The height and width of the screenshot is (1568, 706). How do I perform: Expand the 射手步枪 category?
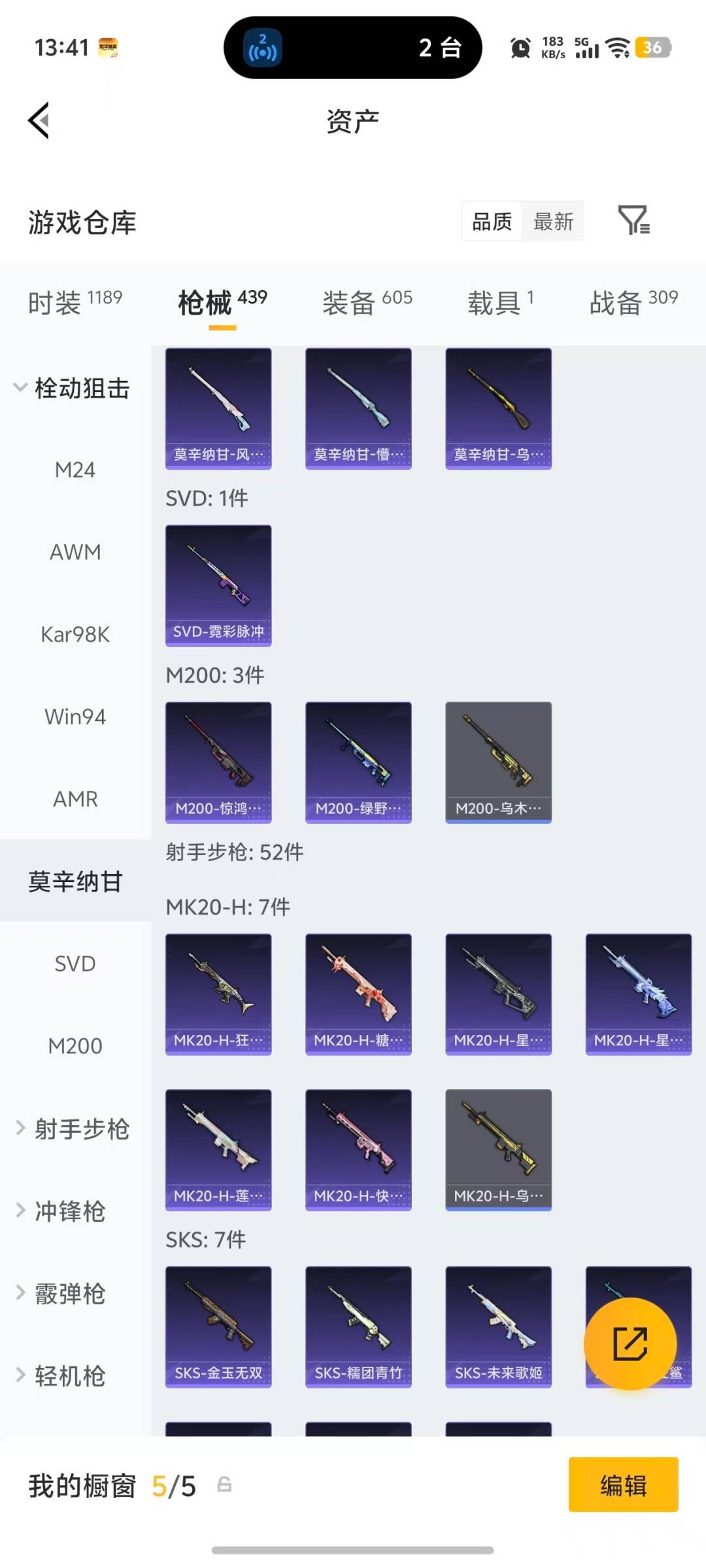(x=74, y=1129)
